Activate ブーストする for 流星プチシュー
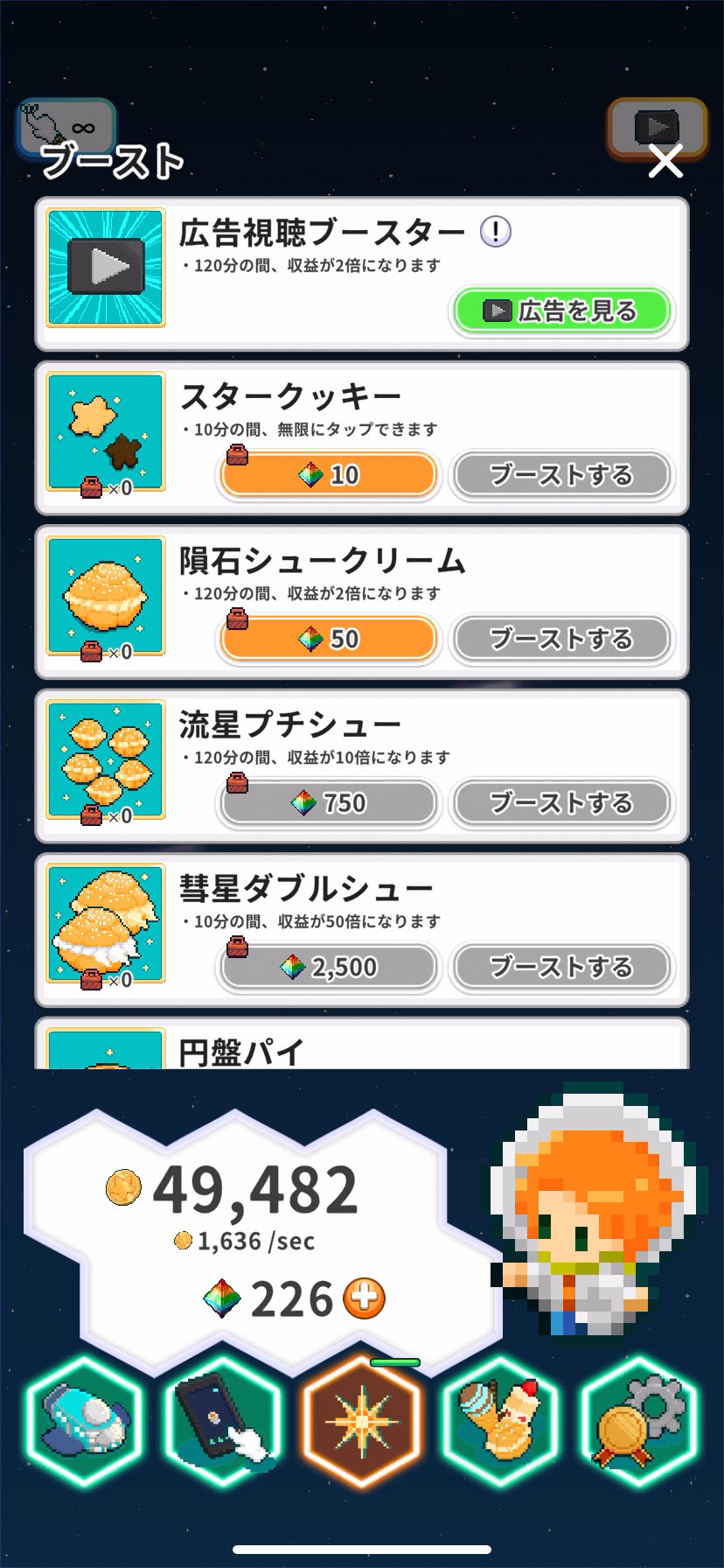Viewport: 724px width, 1568px height. point(561,802)
